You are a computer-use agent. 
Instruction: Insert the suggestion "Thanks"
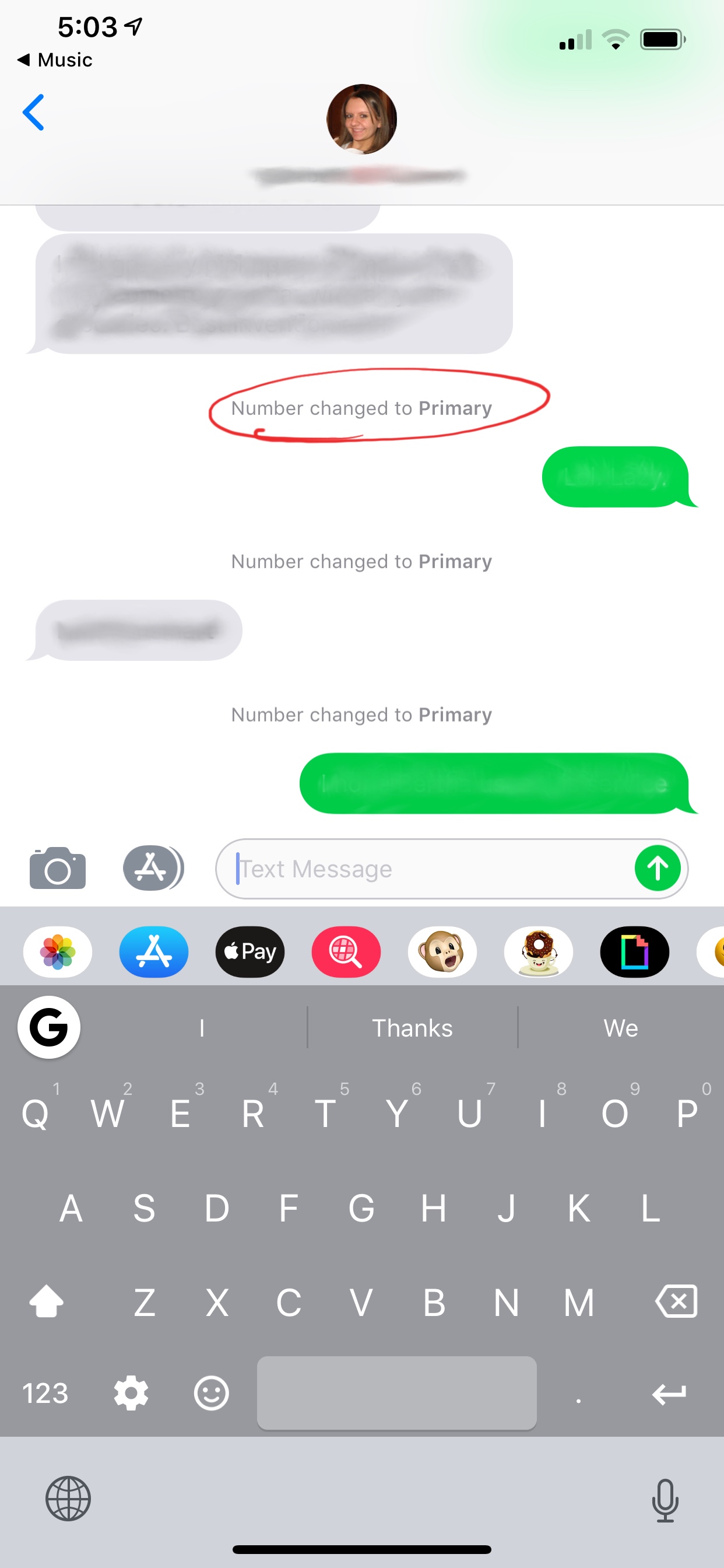coord(413,1028)
